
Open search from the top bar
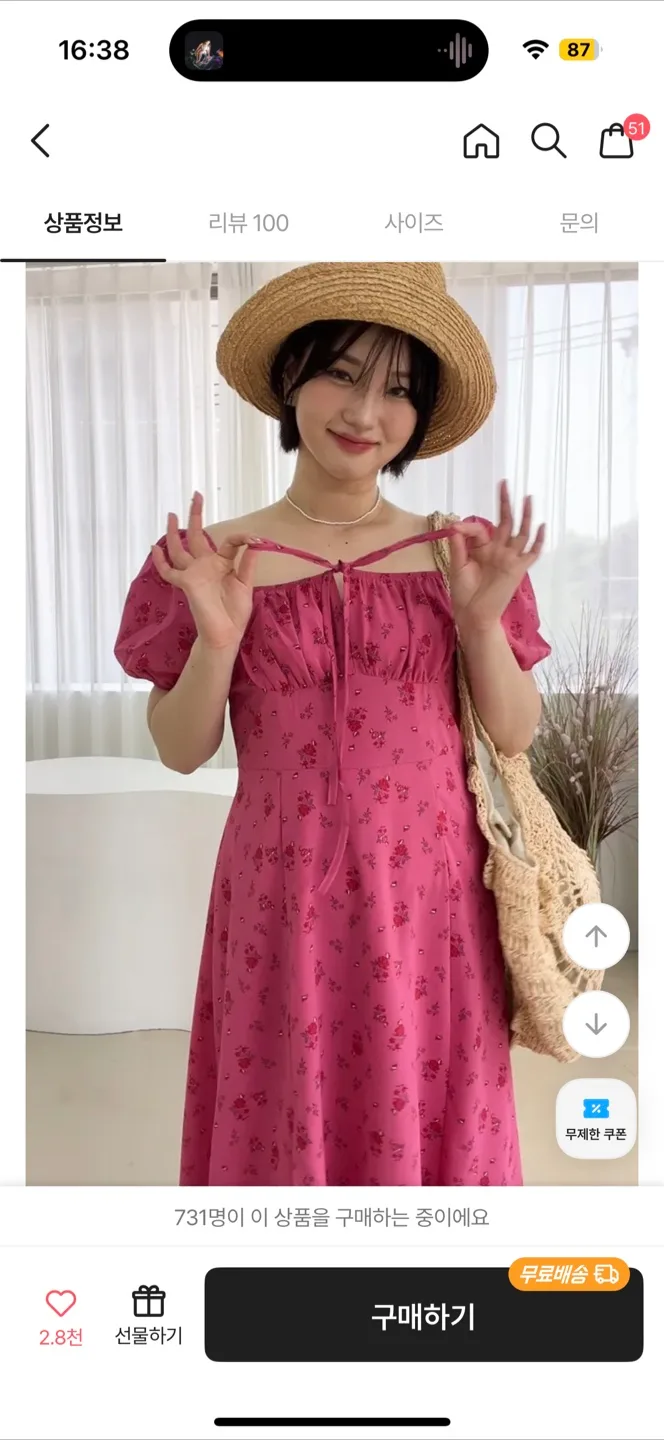pos(548,141)
